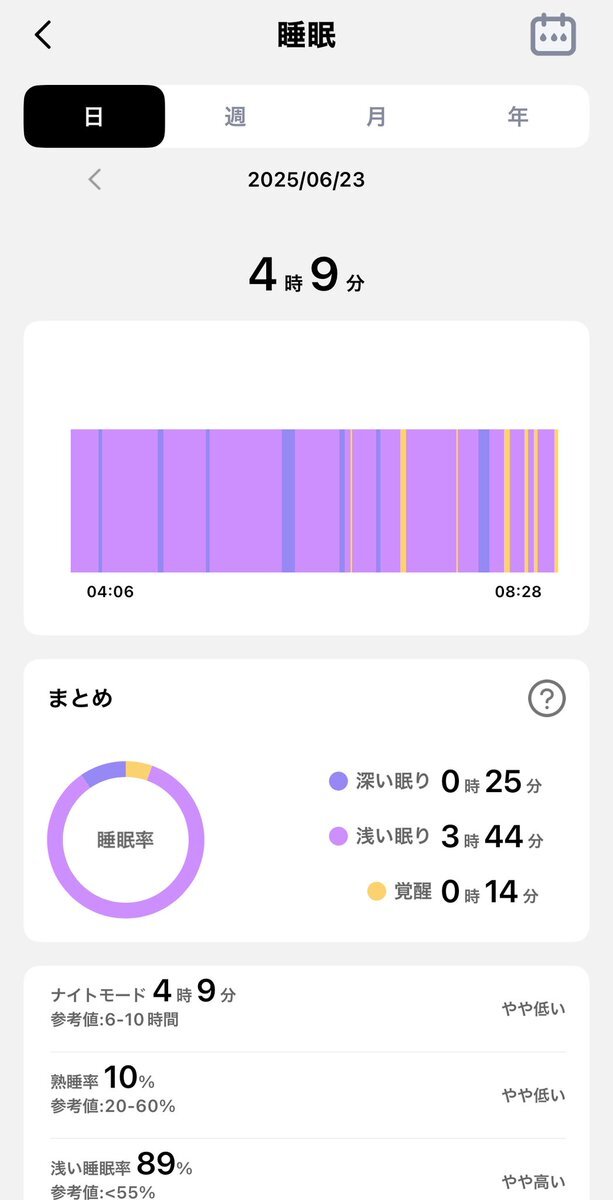
Task: Switch to the 年 tab
Action: coord(518,116)
